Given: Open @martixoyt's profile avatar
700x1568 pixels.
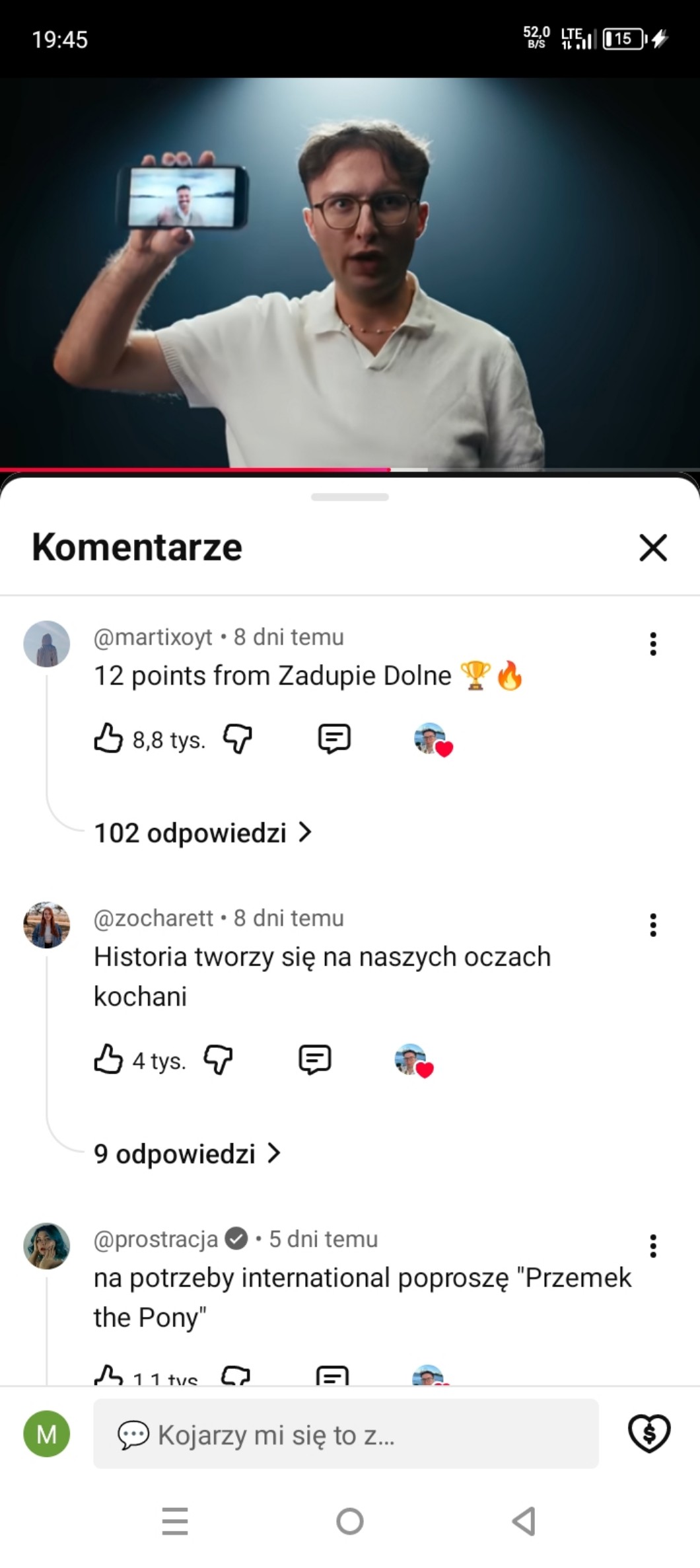Looking at the screenshot, I should pos(47,644).
